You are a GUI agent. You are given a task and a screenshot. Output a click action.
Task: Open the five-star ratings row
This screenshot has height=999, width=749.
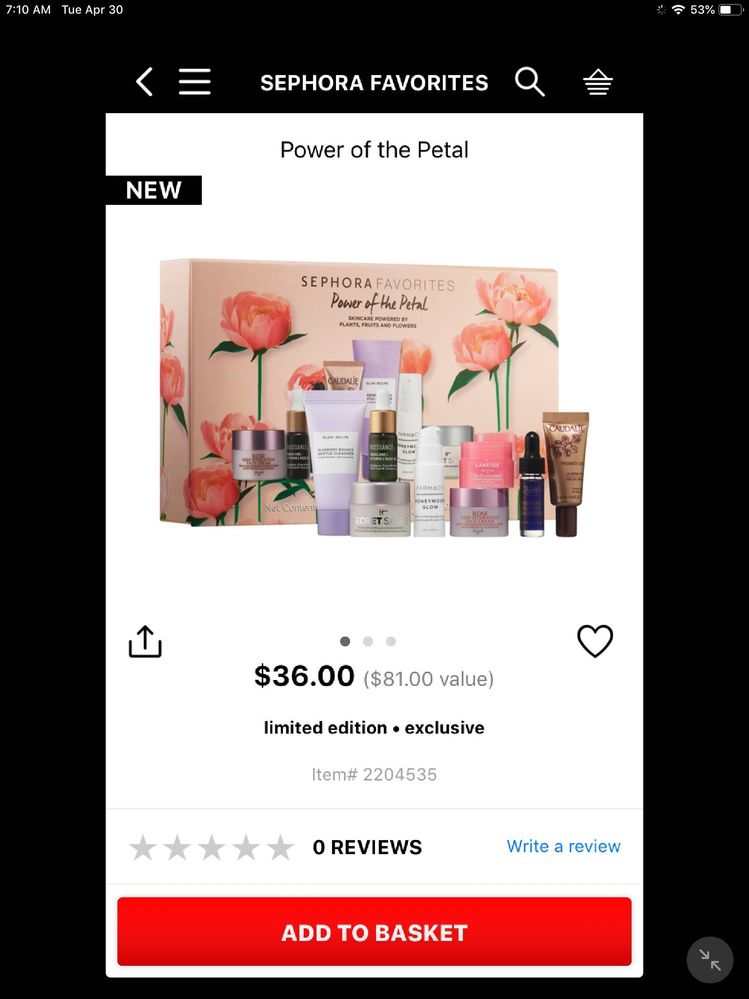coord(211,847)
